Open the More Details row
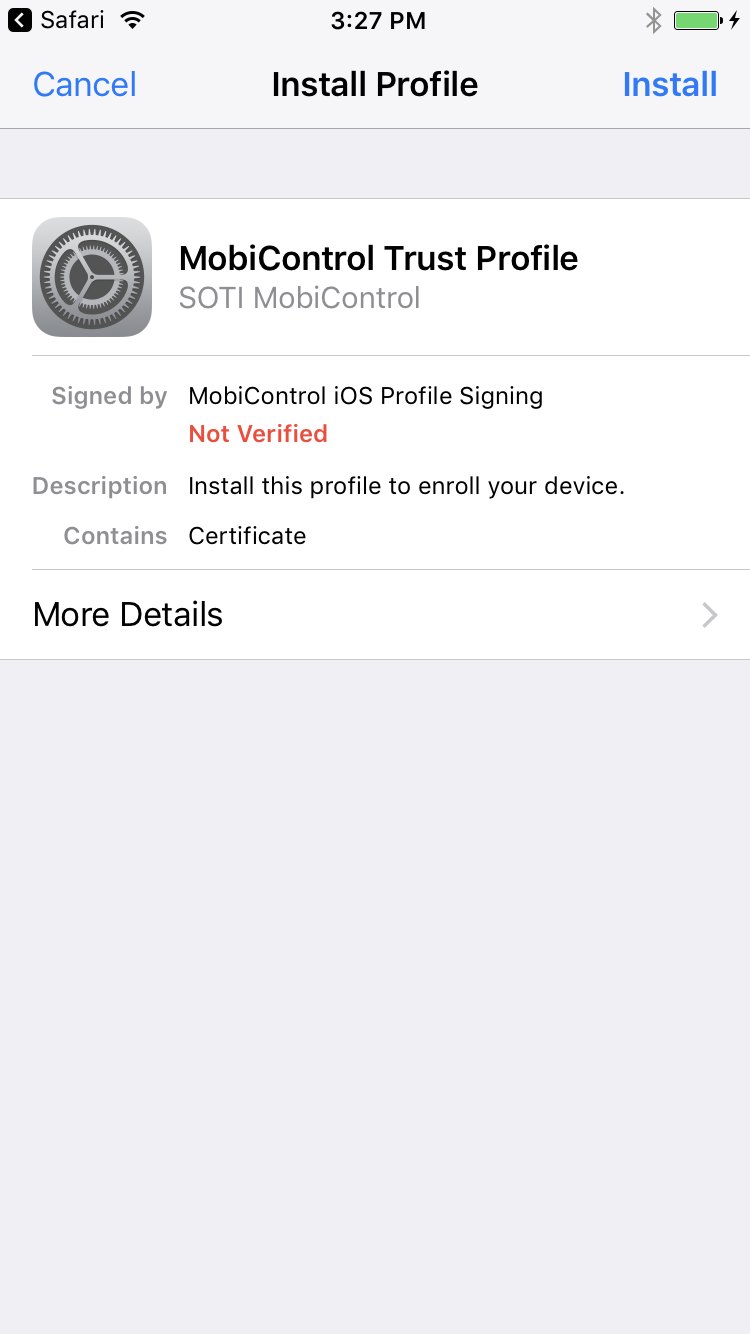 (375, 614)
